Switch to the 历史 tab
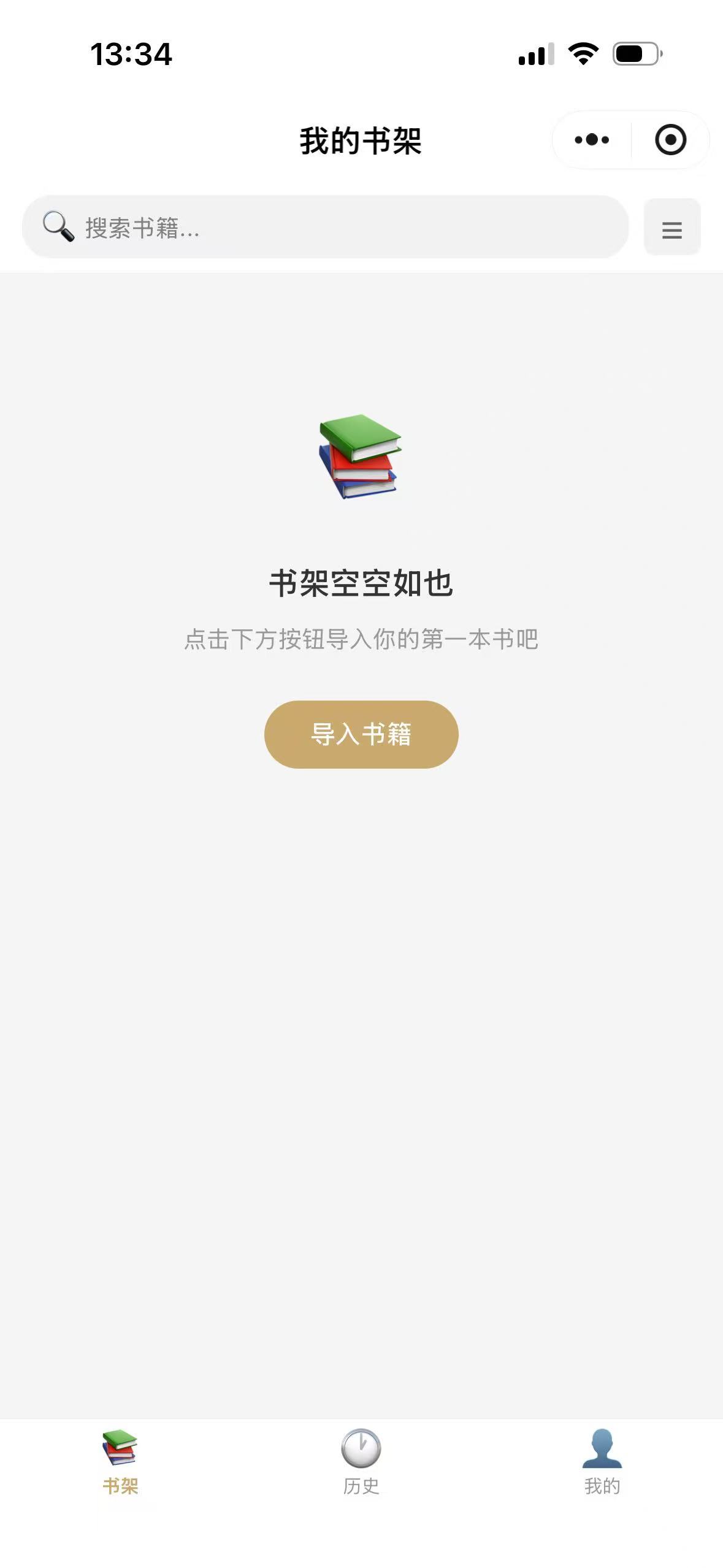This screenshot has width=723, height=1568. click(361, 1462)
